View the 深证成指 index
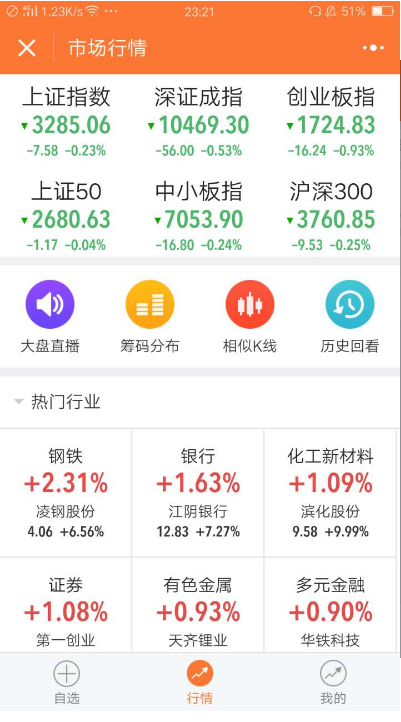 coord(198,121)
